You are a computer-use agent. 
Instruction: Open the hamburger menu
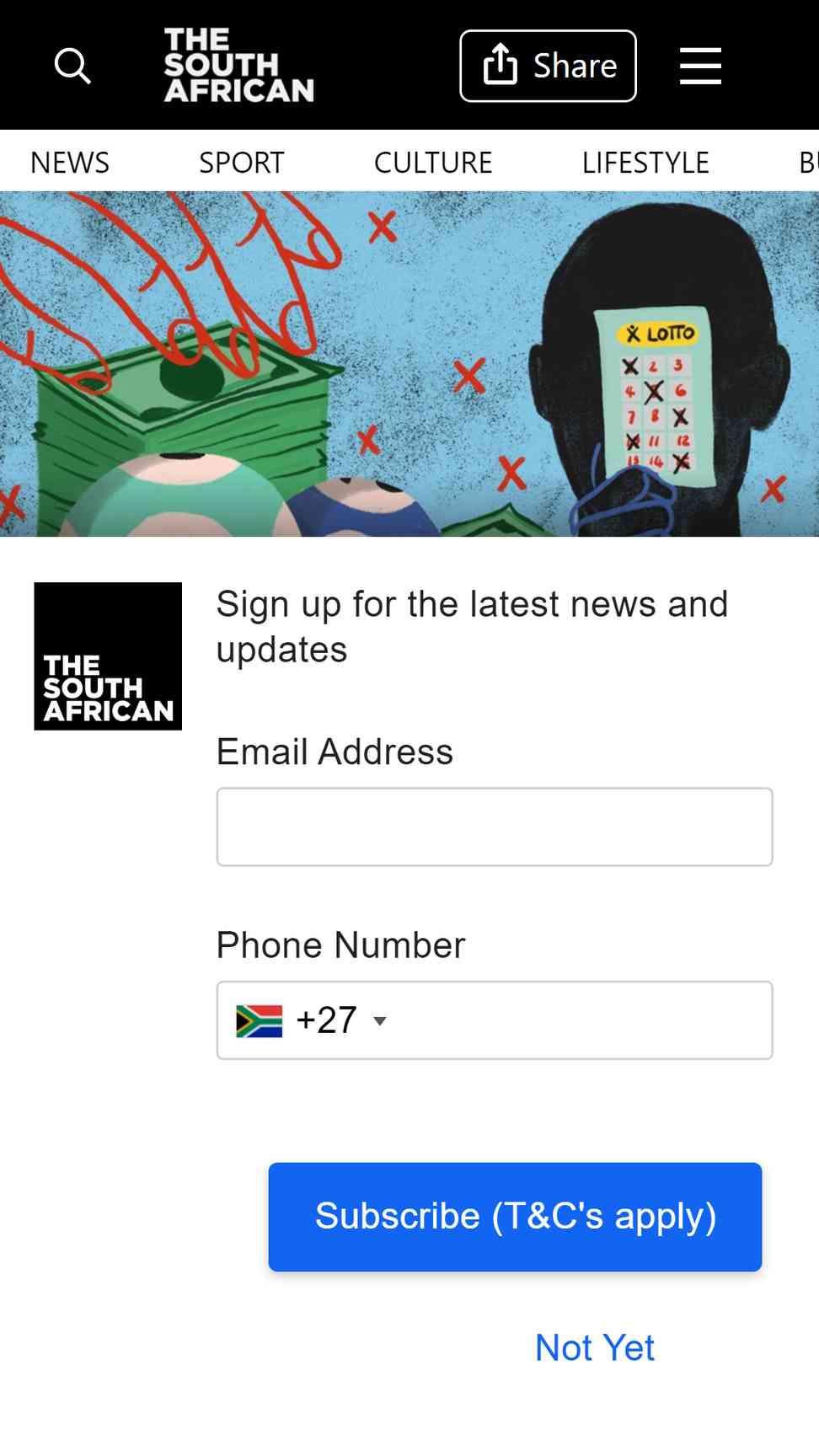click(700, 66)
